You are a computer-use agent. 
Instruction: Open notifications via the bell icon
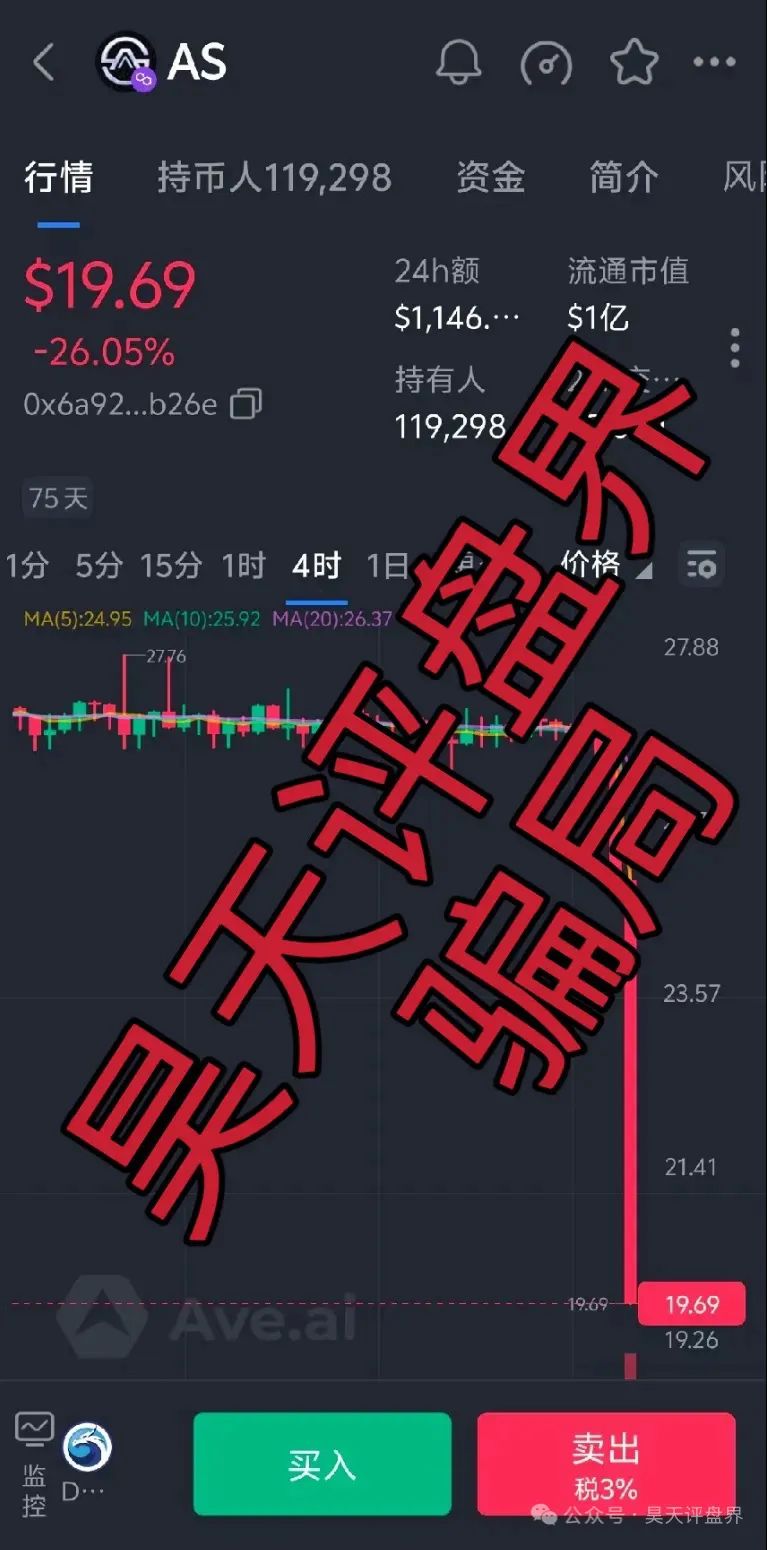pos(459,62)
